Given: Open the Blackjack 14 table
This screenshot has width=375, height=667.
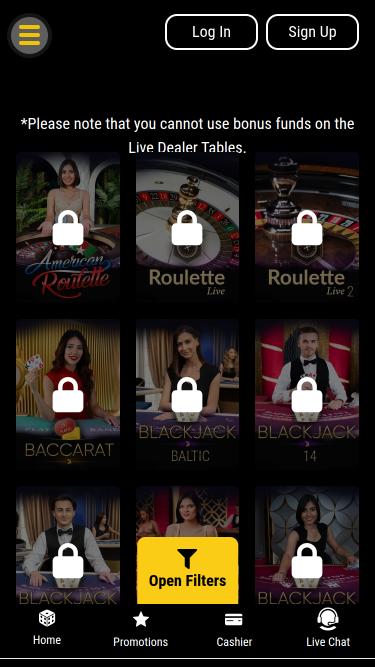Looking at the screenshot, I should click(x=307, y=394).
